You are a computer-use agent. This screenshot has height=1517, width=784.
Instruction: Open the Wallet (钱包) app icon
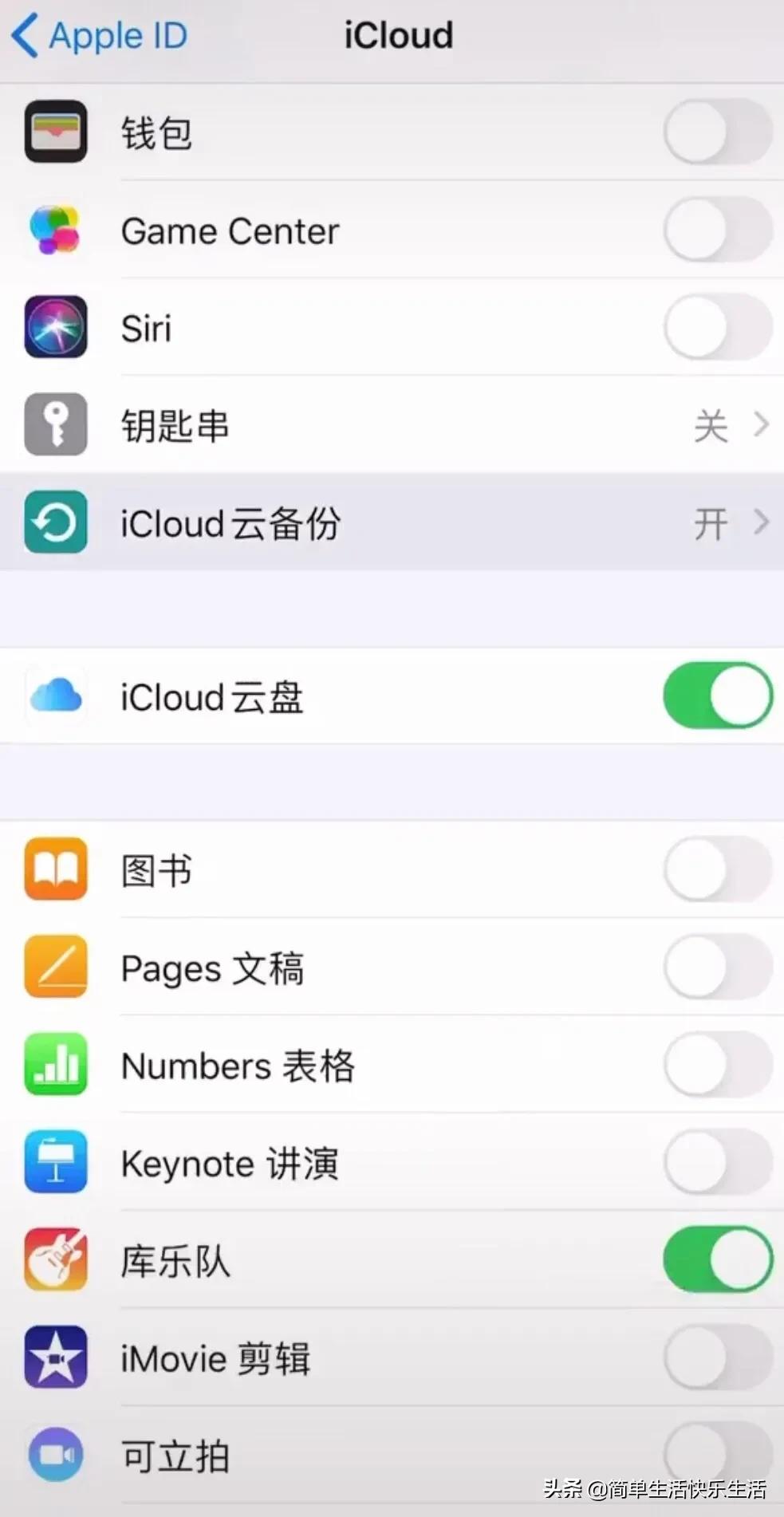(55, 132)
